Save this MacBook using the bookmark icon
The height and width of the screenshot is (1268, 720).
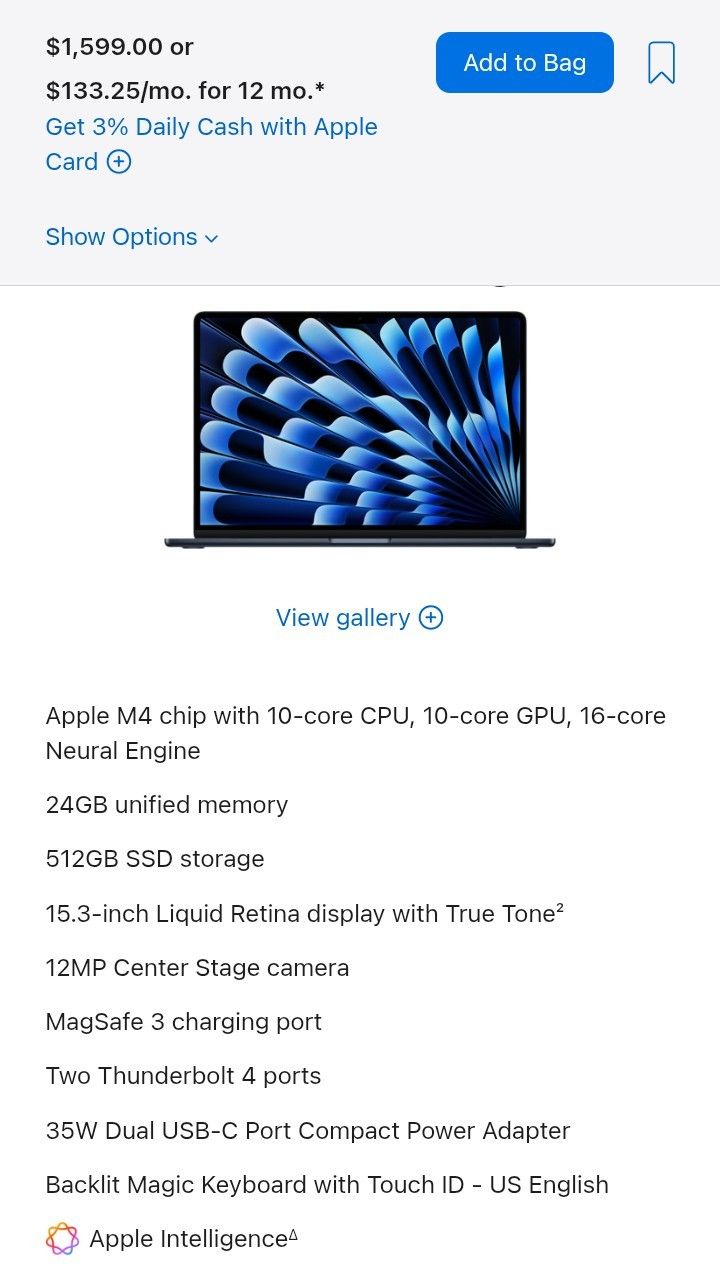(x=661, y=62)
